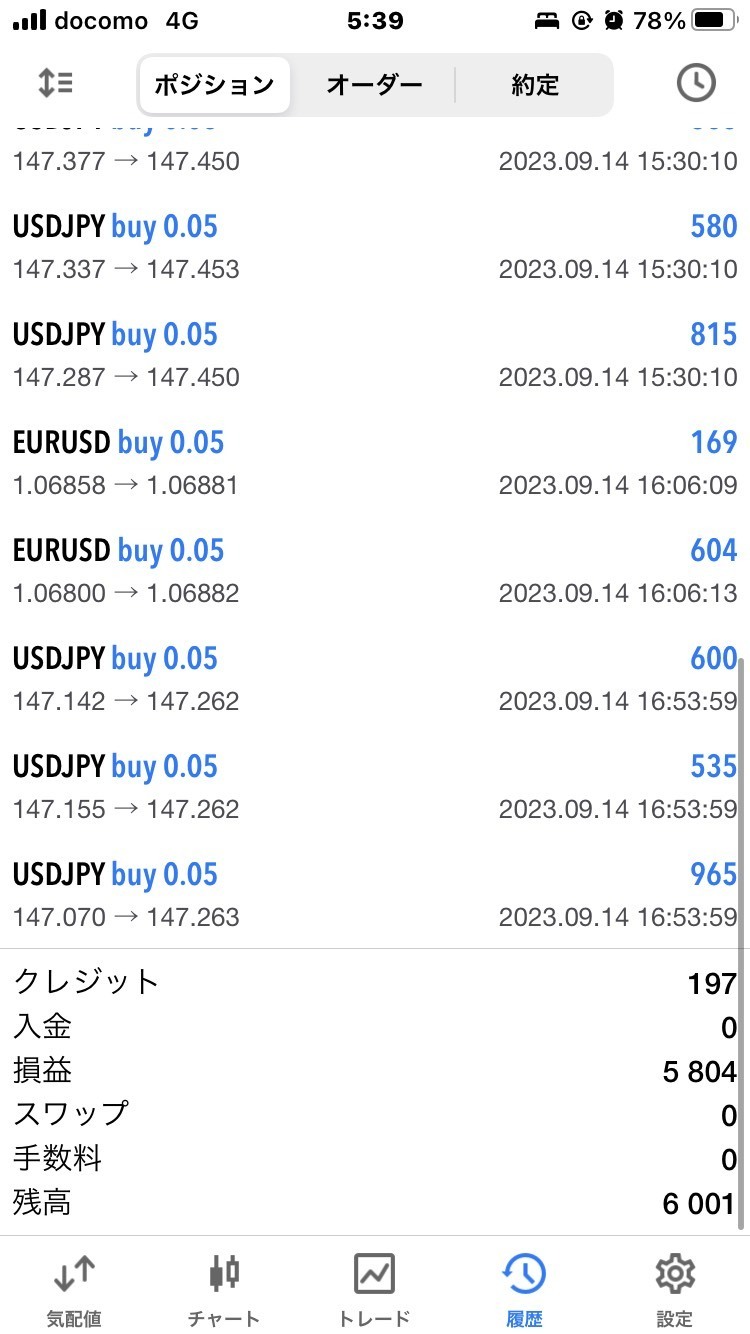The height and width of the screenshot is (1334, 750).
Task: Open the 設定 tab
Action: (675, 1290)
